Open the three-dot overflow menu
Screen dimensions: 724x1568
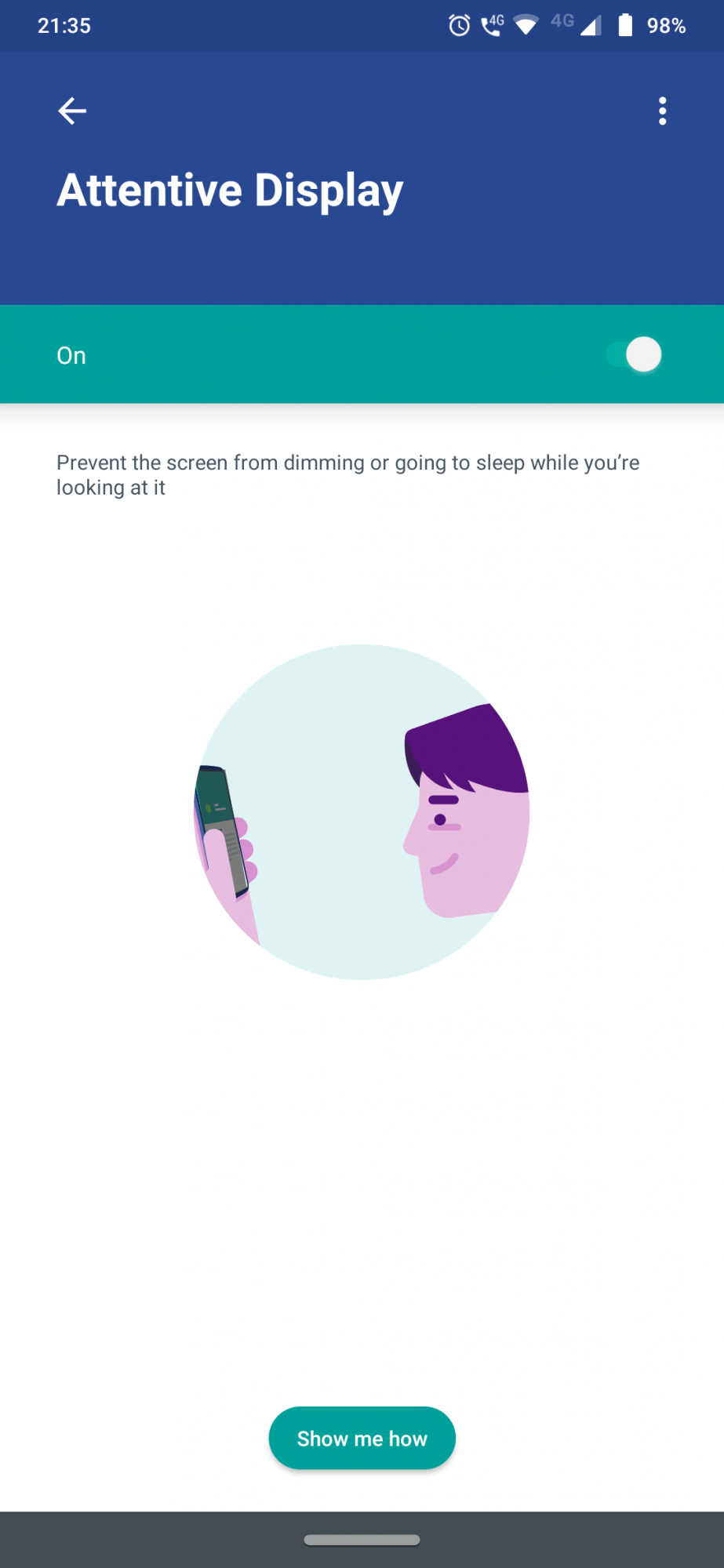(x=663, y=111)
